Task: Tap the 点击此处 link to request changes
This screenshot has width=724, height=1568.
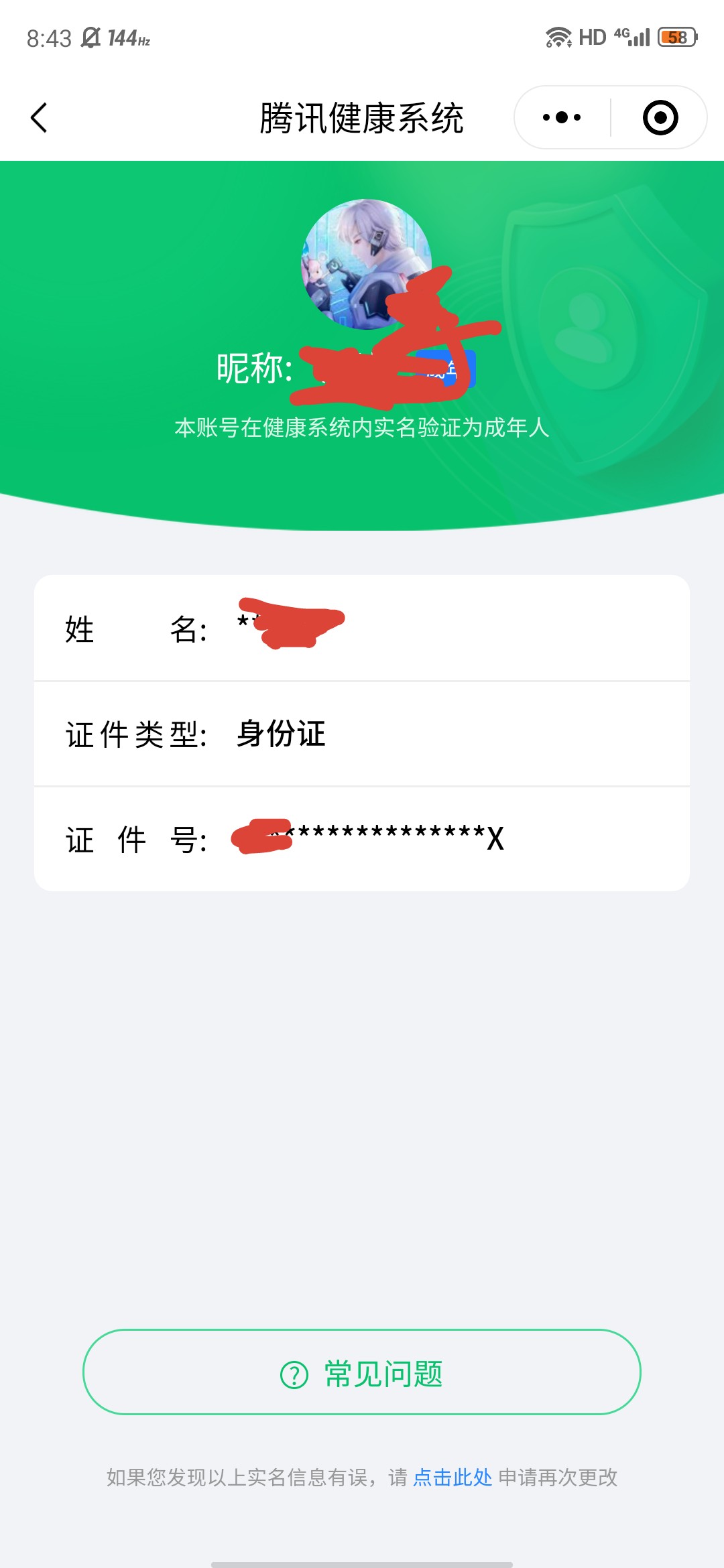Action: click(x=452, y=1477)
